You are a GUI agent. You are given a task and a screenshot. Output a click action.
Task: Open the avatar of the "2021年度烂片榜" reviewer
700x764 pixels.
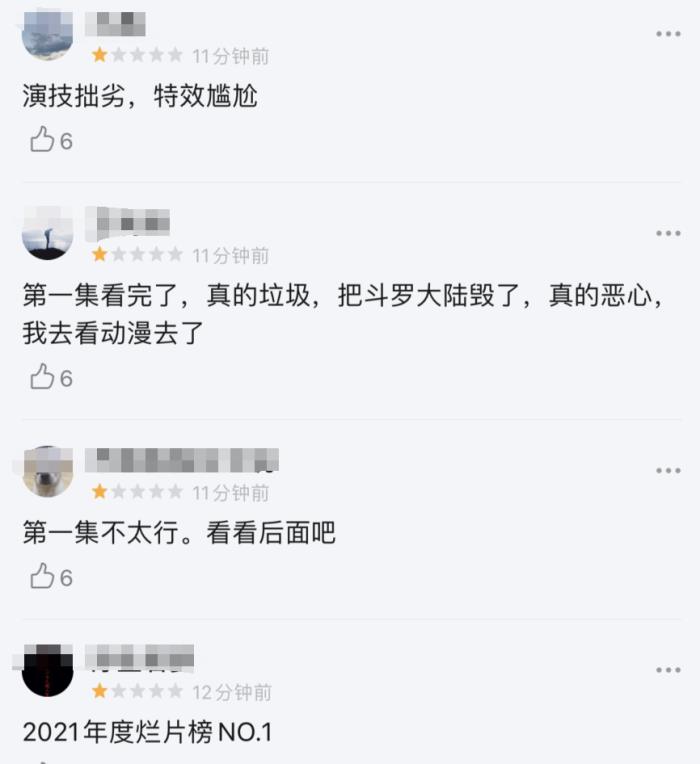pyautogui.click(x=47, y=670)
